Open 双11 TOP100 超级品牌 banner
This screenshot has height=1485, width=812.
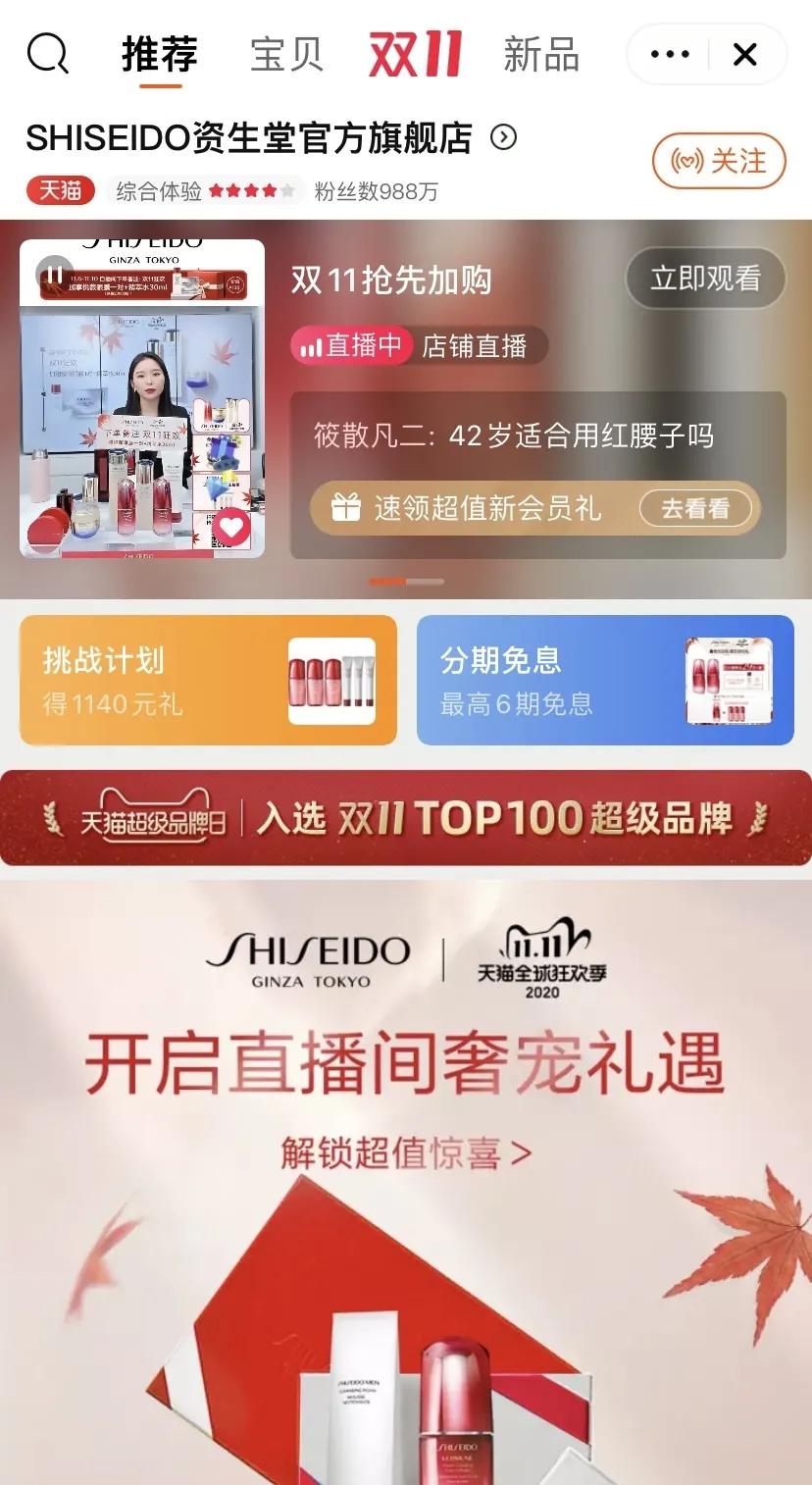406,819
